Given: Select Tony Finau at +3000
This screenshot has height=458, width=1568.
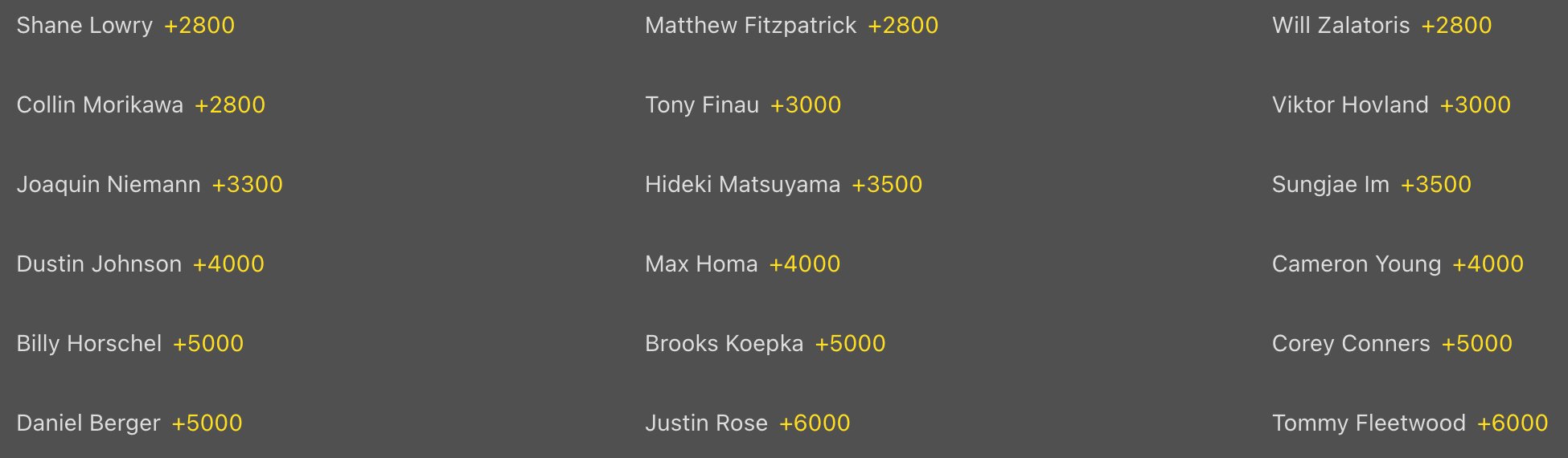Looking at the screenshot, I should 805,105.
